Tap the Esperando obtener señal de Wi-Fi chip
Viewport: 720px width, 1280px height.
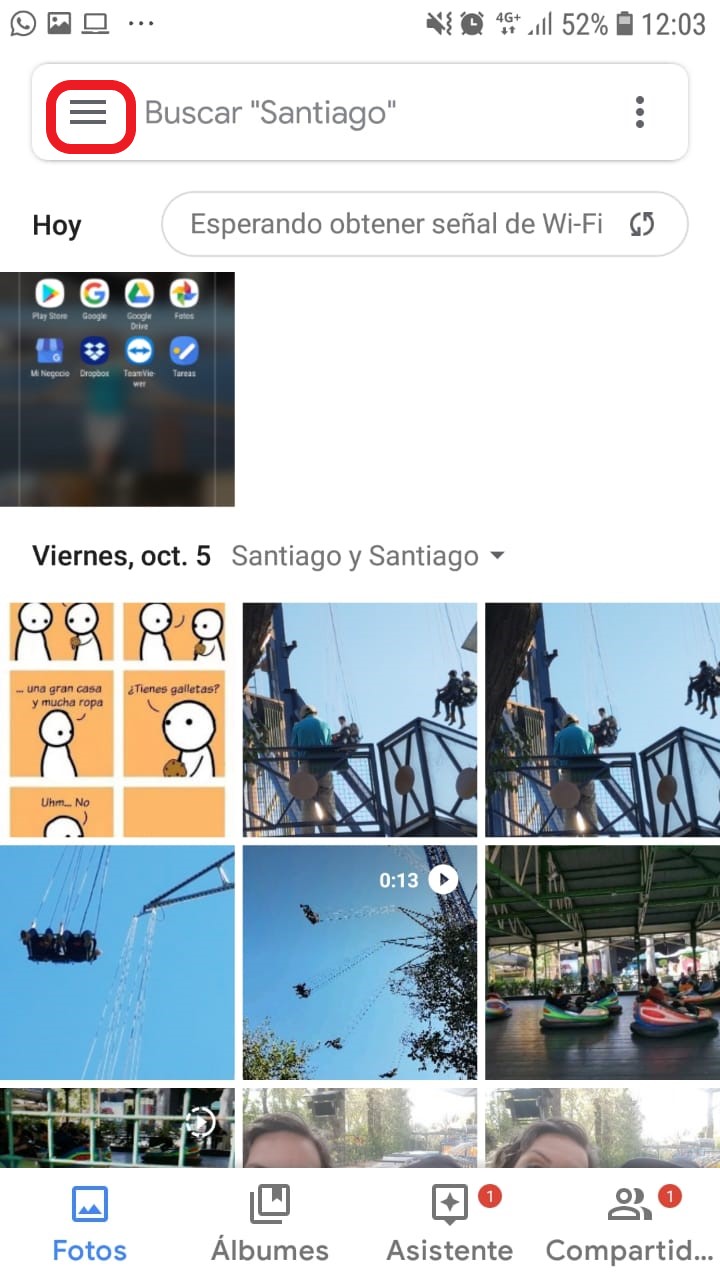[x=424, y=224]
